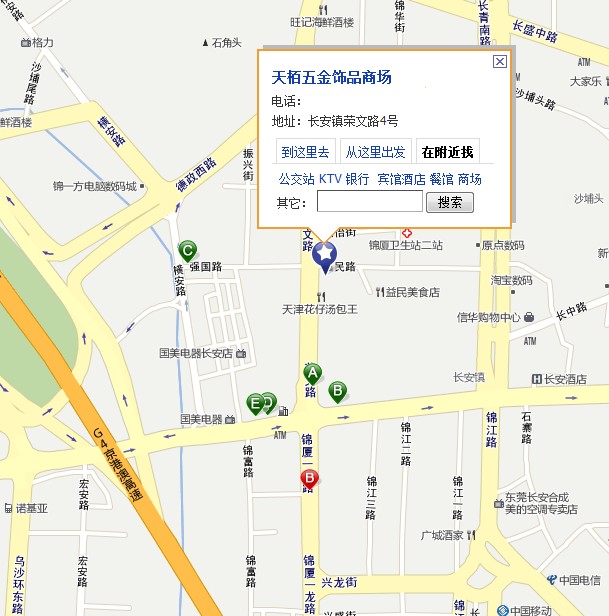609x616 pixels.
Task: Select the green A map marker
Action: click(312, 375)
